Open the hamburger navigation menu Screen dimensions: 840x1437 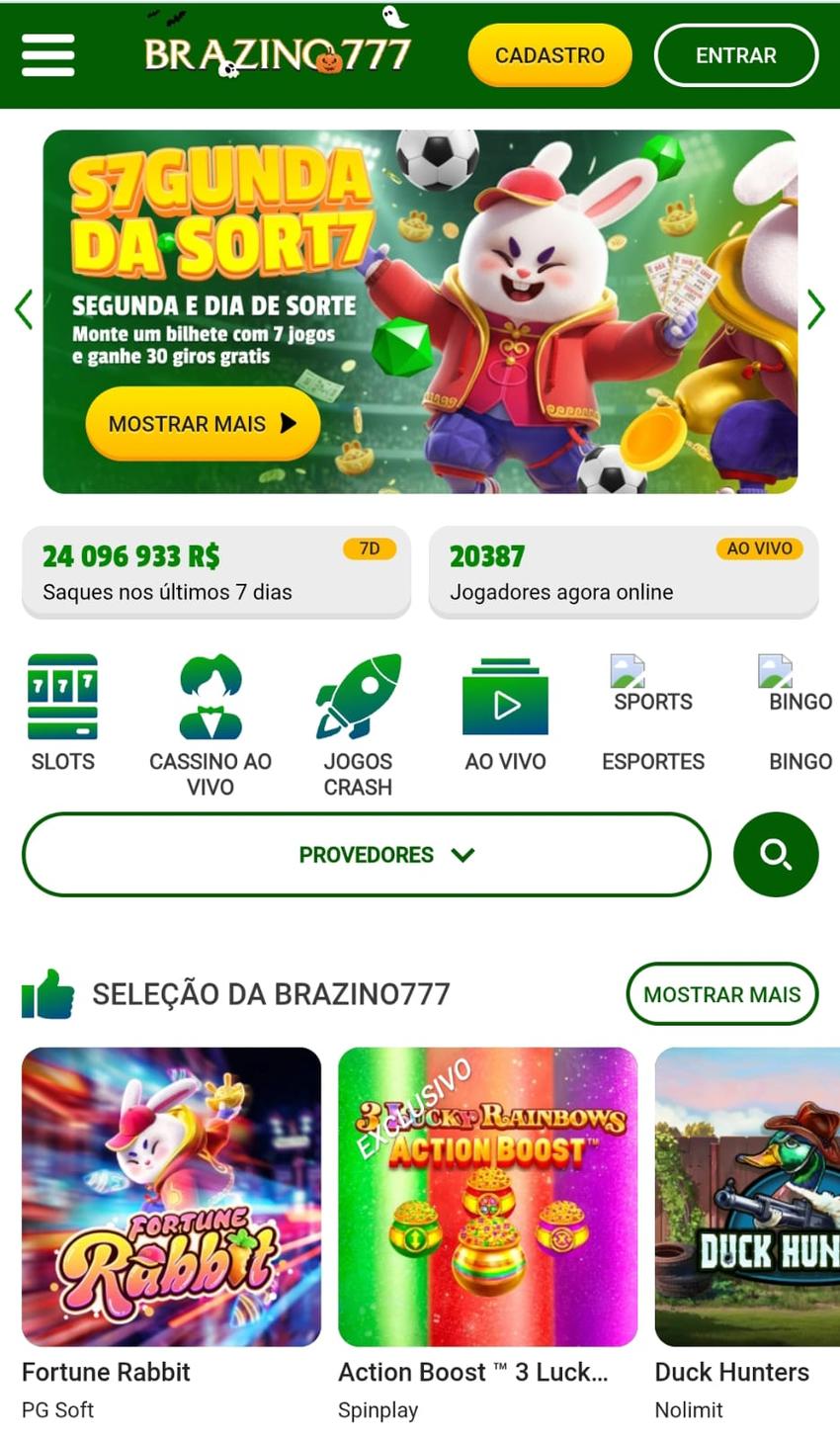(47, 55)
